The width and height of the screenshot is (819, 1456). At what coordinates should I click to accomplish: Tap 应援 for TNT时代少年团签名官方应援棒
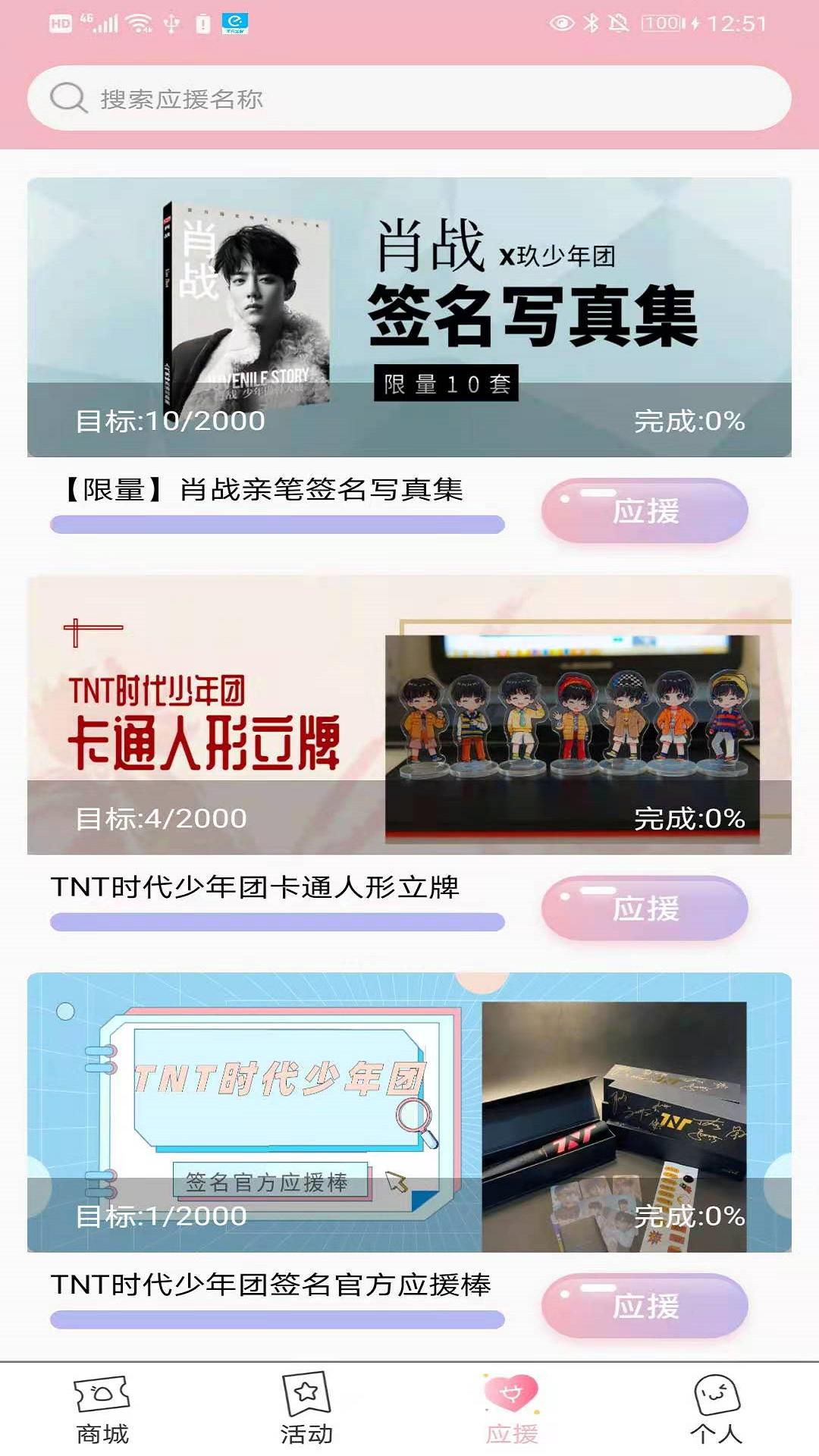point(645,1305)
